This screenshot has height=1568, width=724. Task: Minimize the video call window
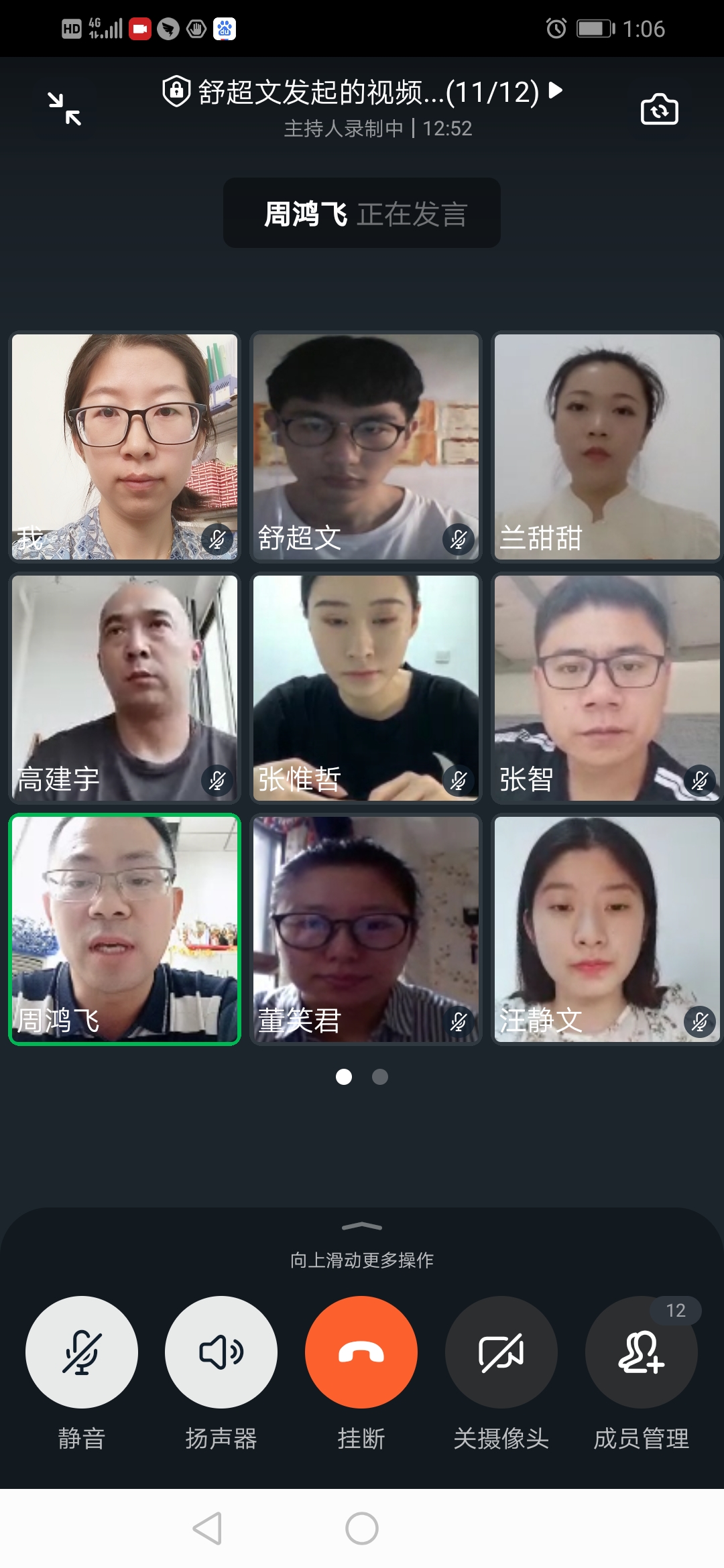click(x=64, y=109)
